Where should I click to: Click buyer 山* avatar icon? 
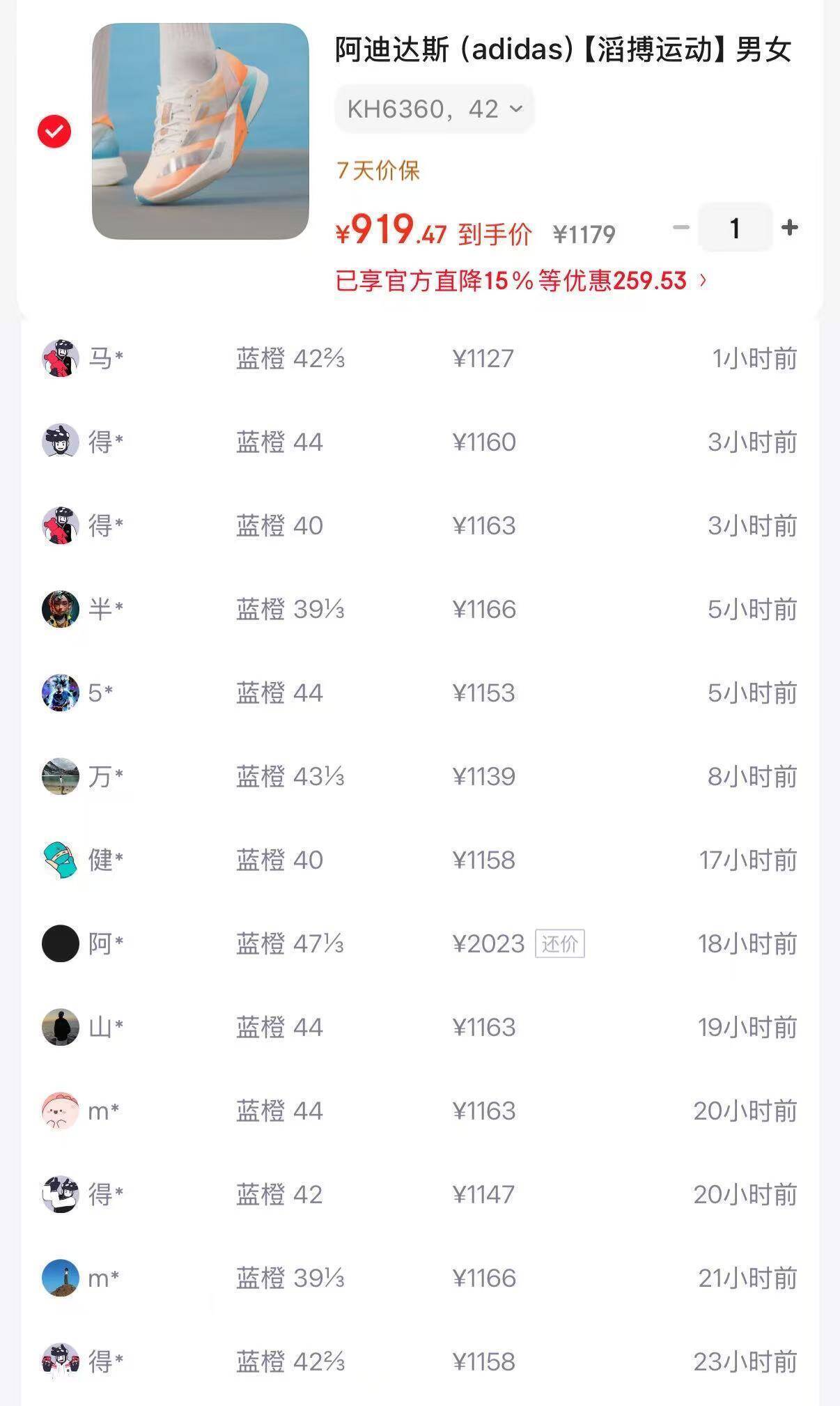pyautogui.click(x=61, y=1027)
